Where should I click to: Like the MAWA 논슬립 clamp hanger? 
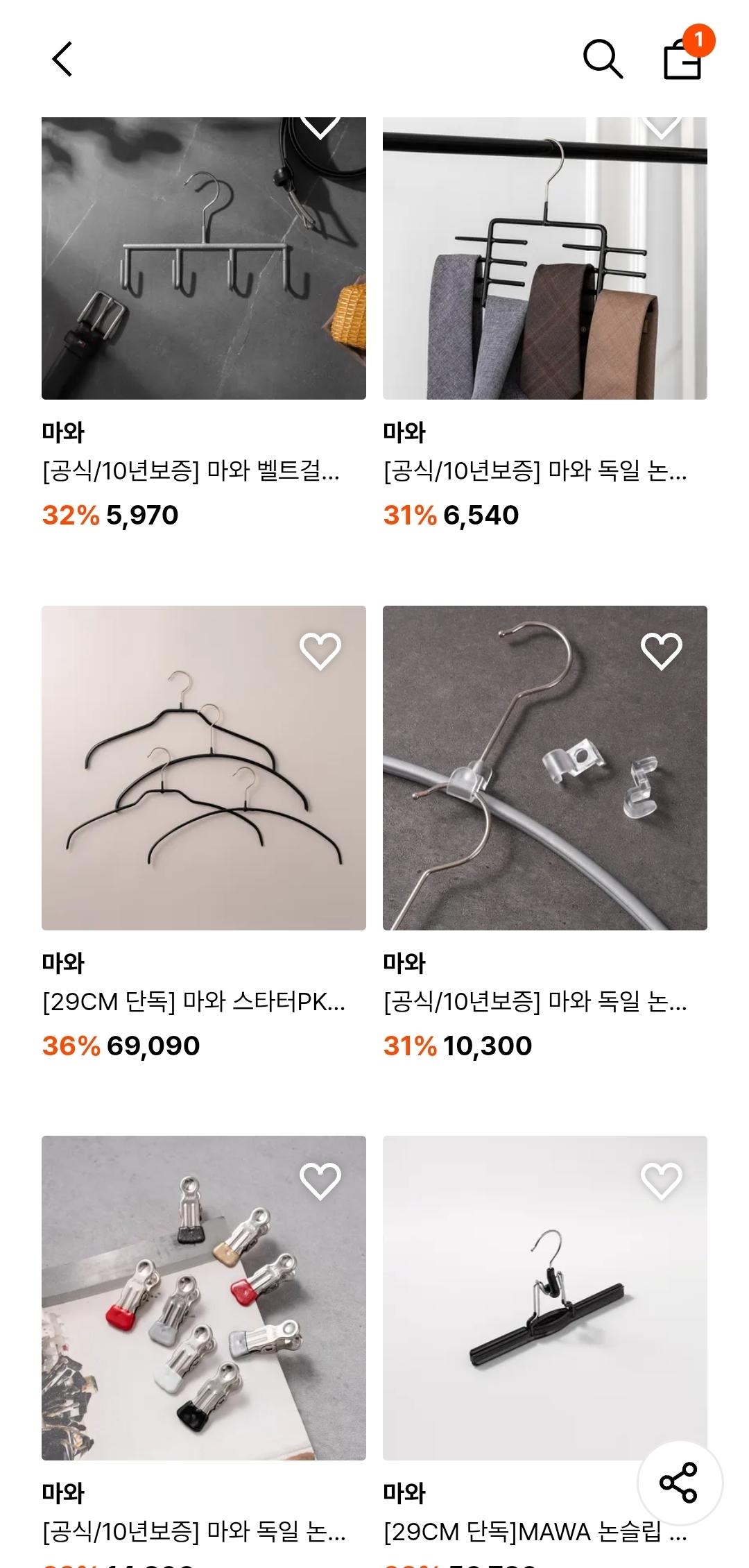coord(661,1181)
